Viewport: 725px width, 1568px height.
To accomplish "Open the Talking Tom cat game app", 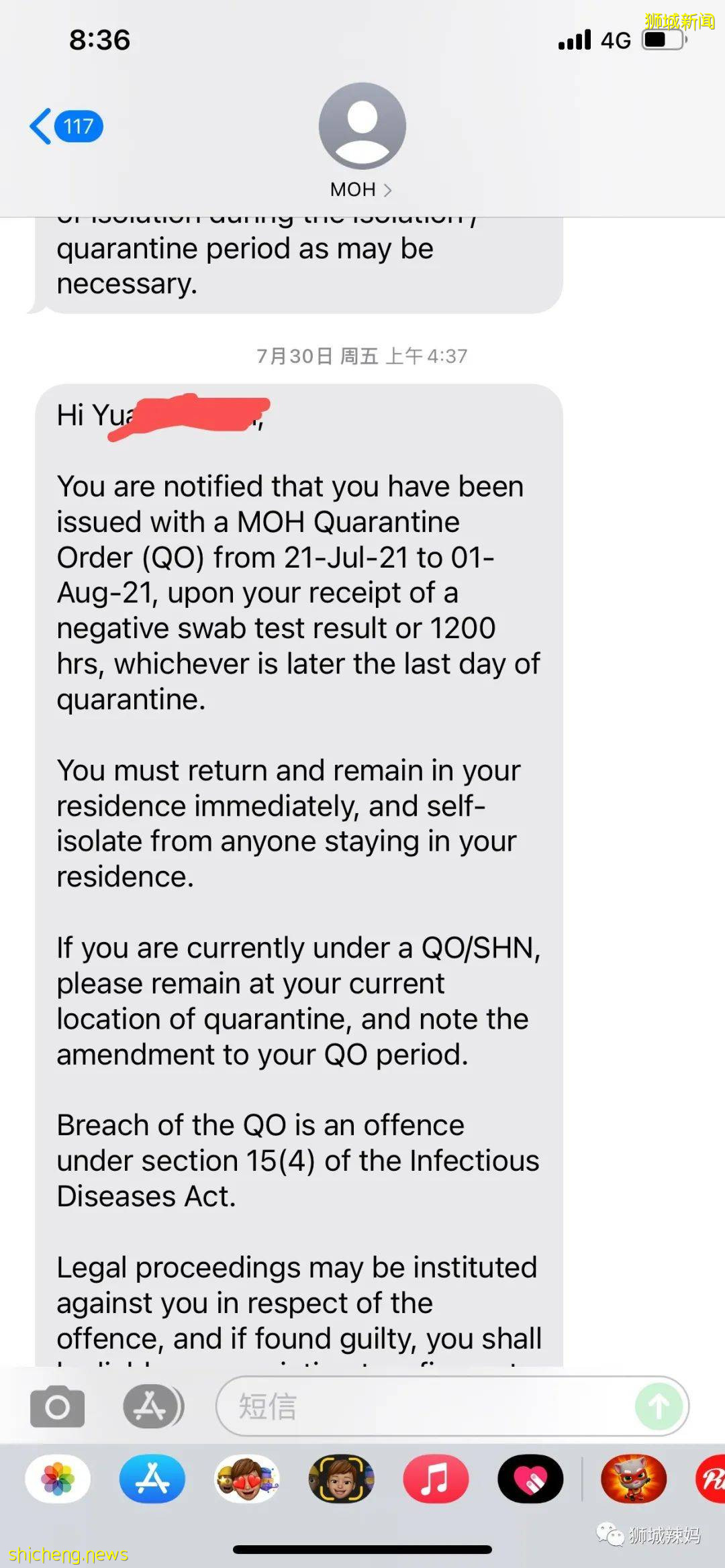I will [634, 1479].
